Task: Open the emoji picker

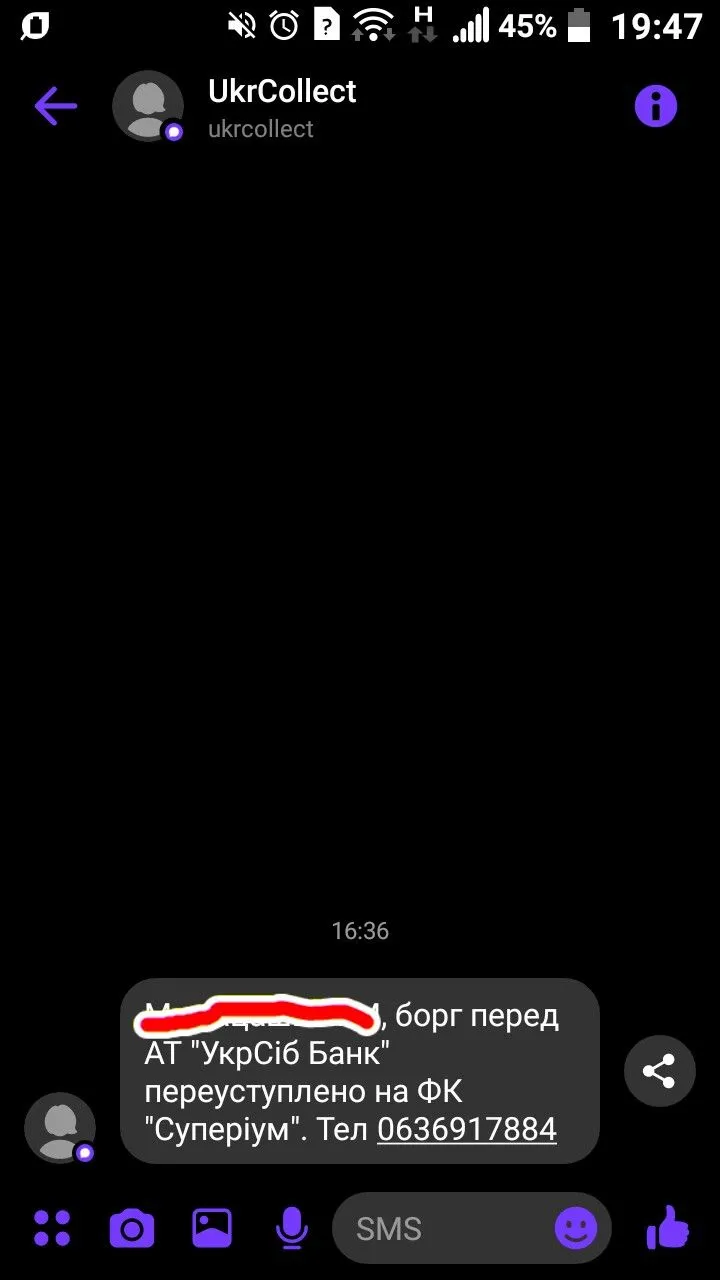Action: click(x=576, y=1227)
